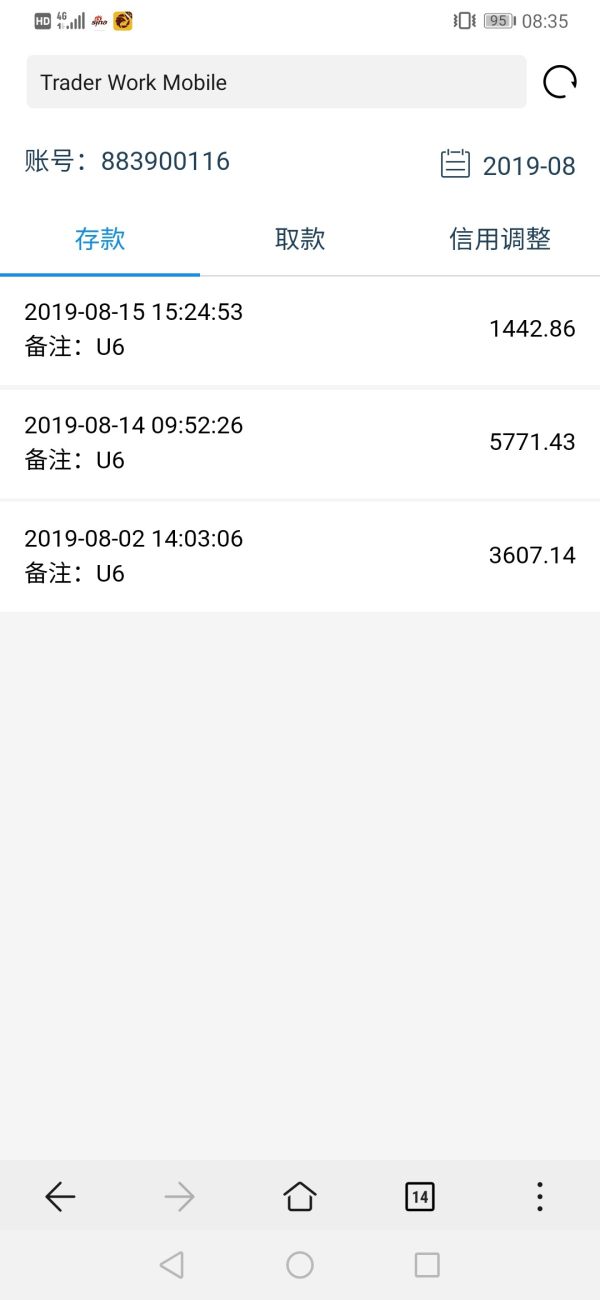The height and width of the screenshot is (1300, 600).
Task: Open the browser home page
Action: tap(300, 1196)
